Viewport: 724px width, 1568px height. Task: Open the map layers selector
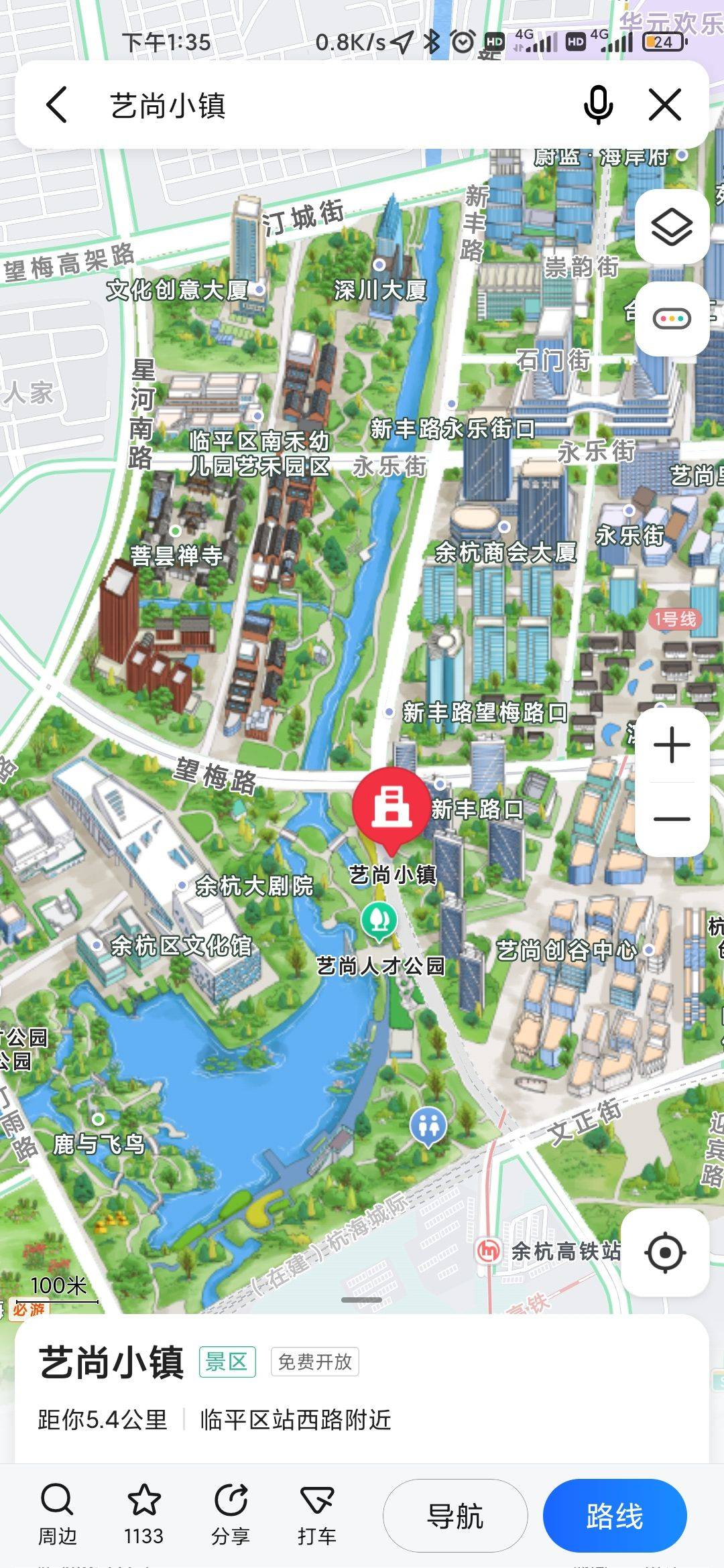(x=672, y=226)
